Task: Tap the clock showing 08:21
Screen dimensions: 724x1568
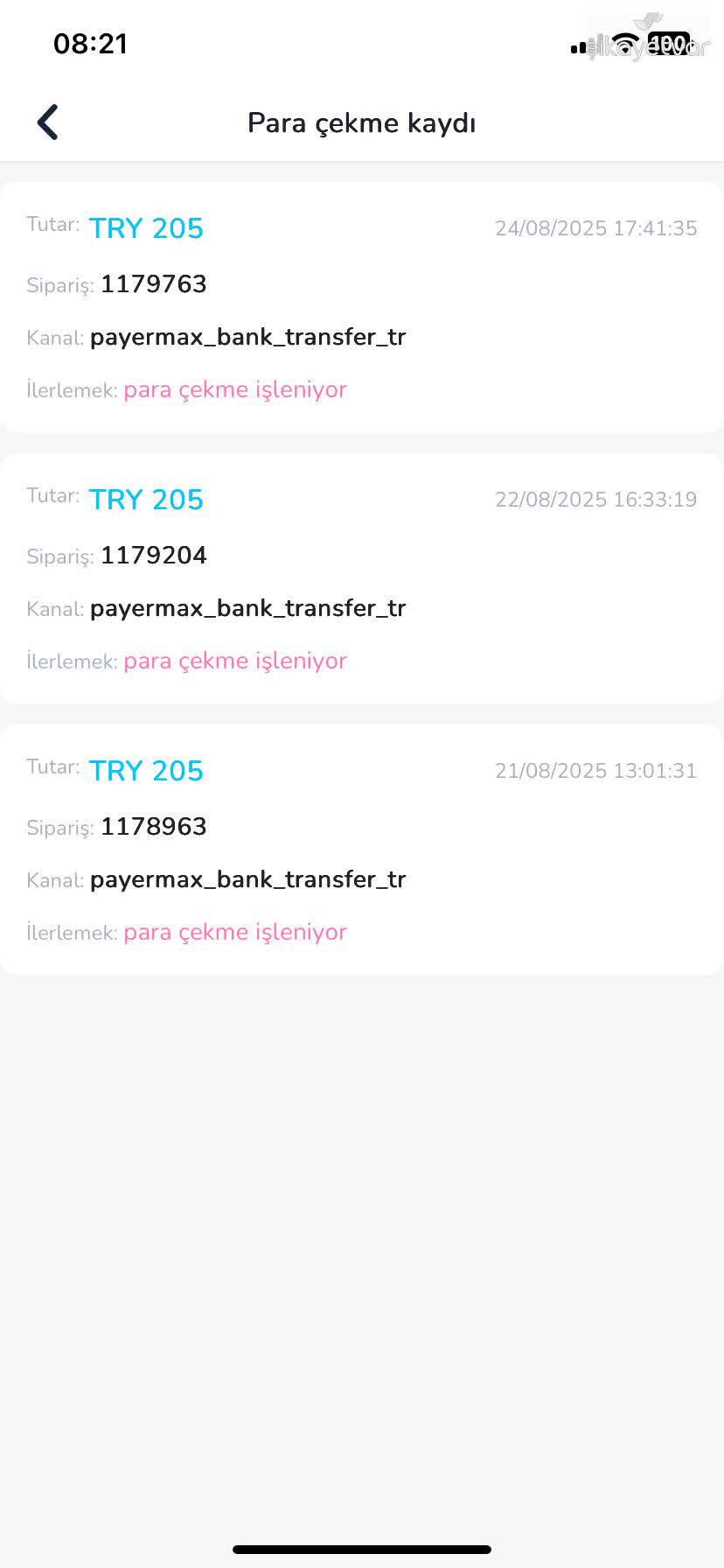Action: (x=92, y=44)
